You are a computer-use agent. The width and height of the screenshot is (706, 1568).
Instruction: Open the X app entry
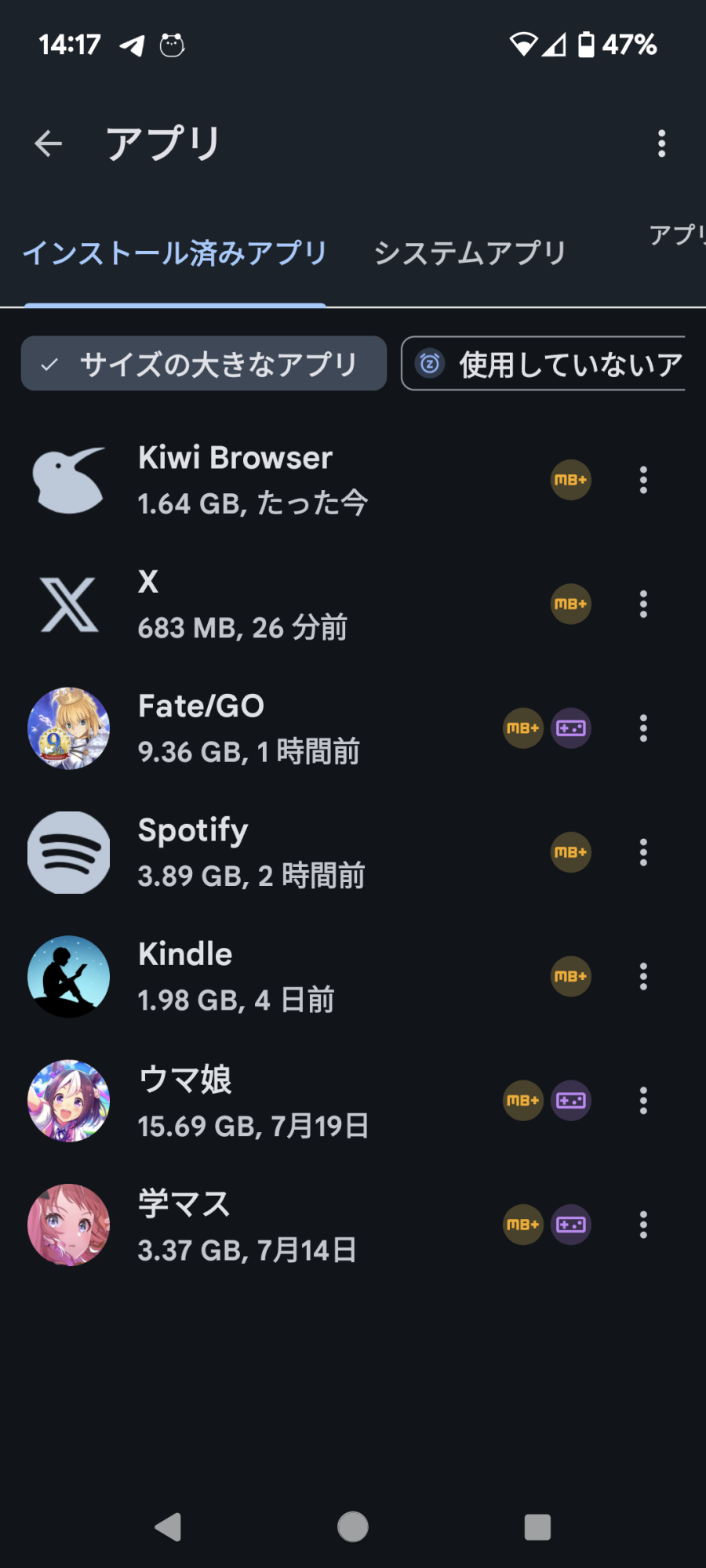(x=235, y=604)
